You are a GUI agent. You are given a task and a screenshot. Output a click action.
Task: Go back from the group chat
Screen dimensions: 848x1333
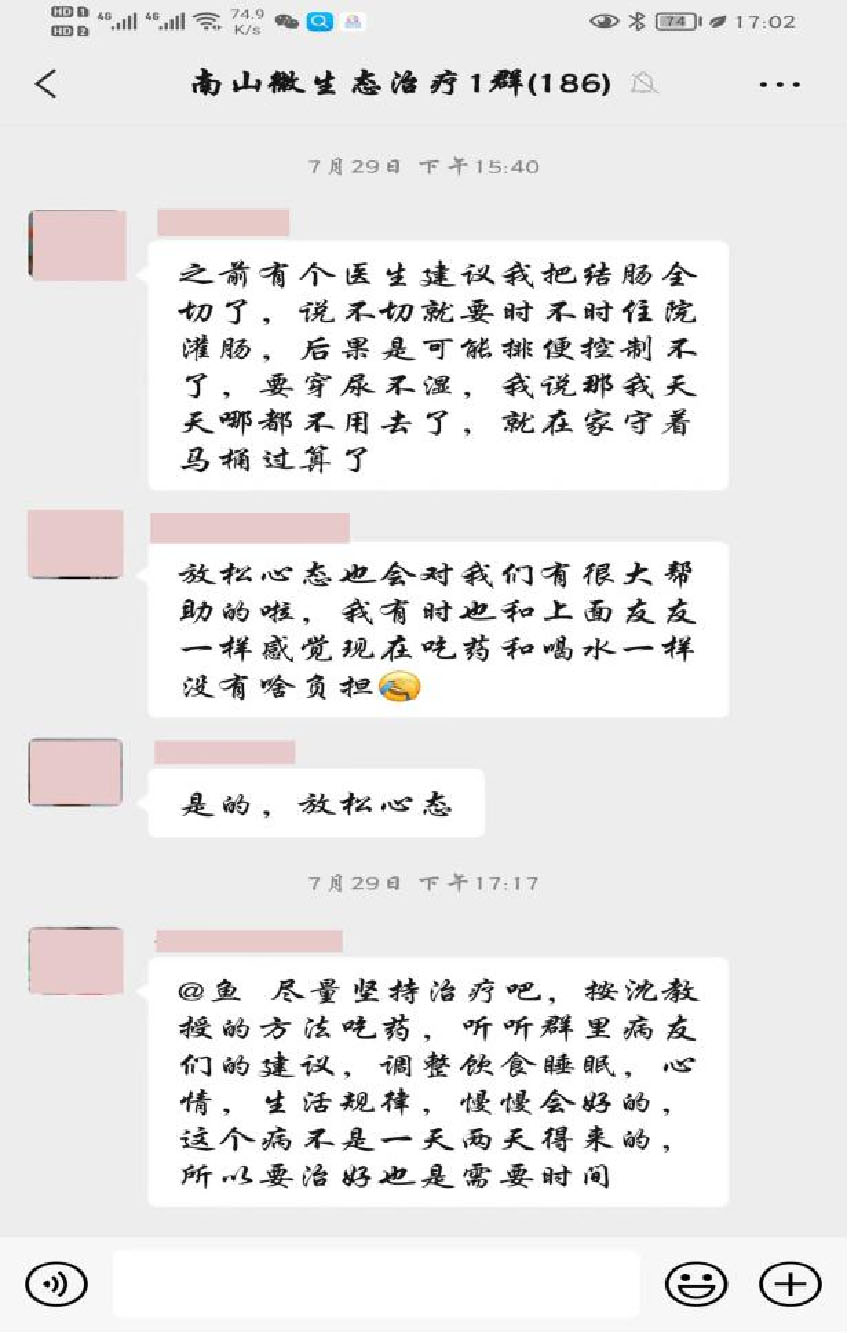pos(46,84)
